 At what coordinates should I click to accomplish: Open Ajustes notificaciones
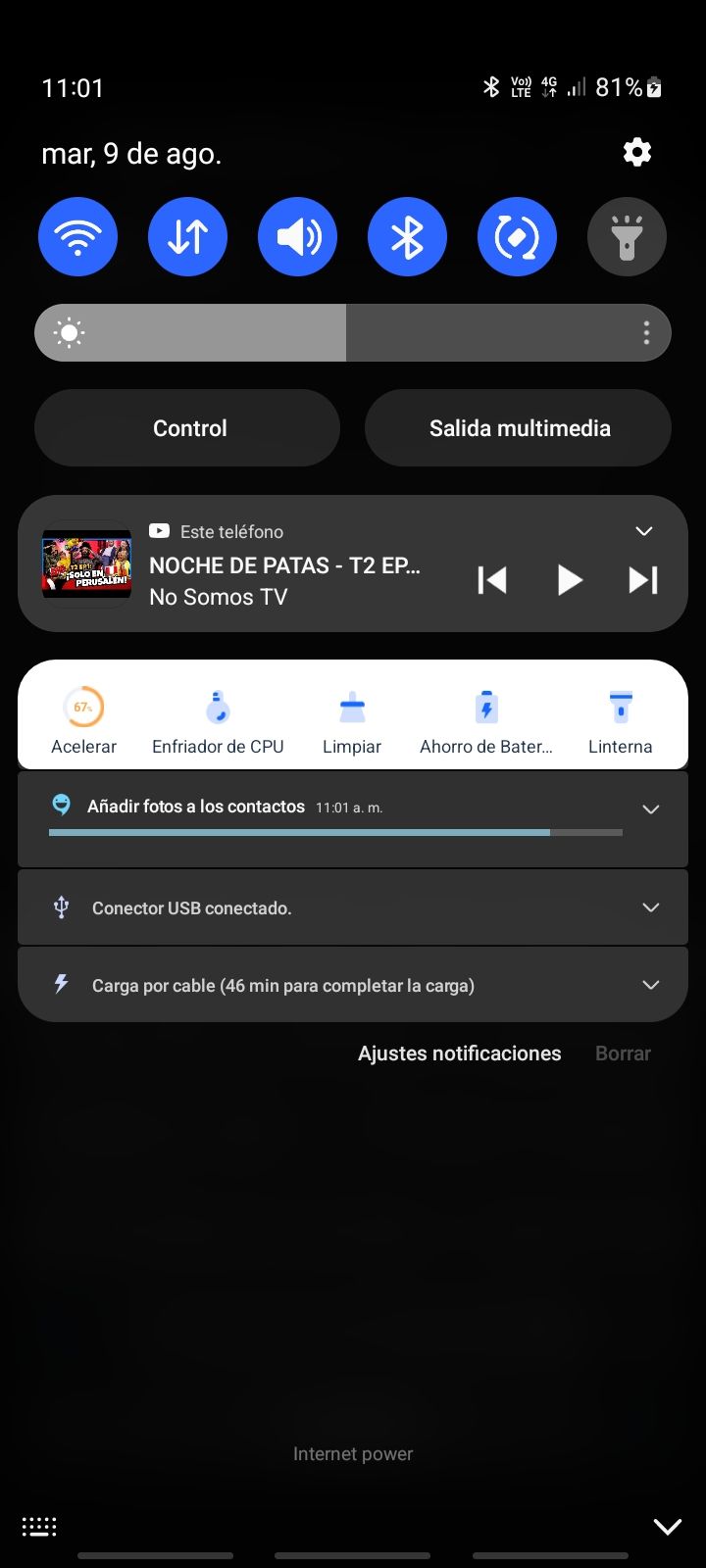coord(459,1053)
